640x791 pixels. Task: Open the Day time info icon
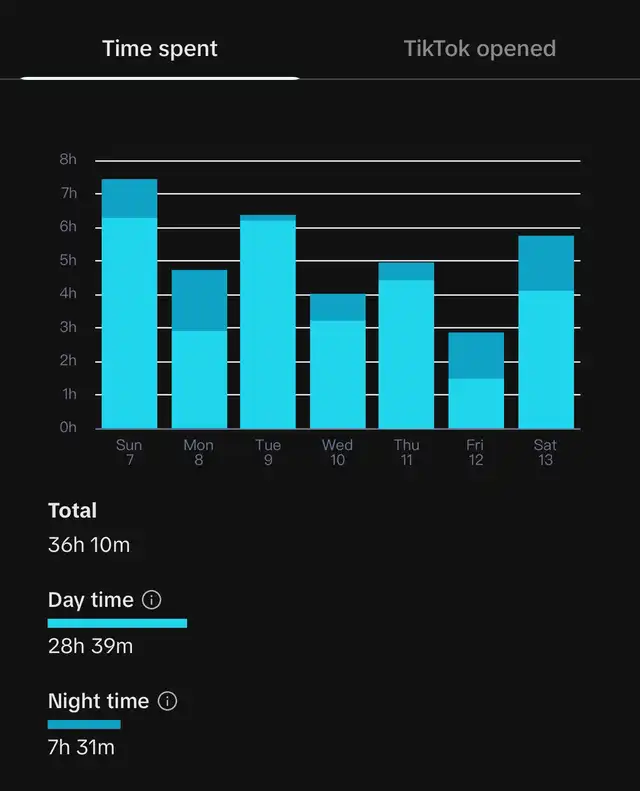[x=152, y=600]
